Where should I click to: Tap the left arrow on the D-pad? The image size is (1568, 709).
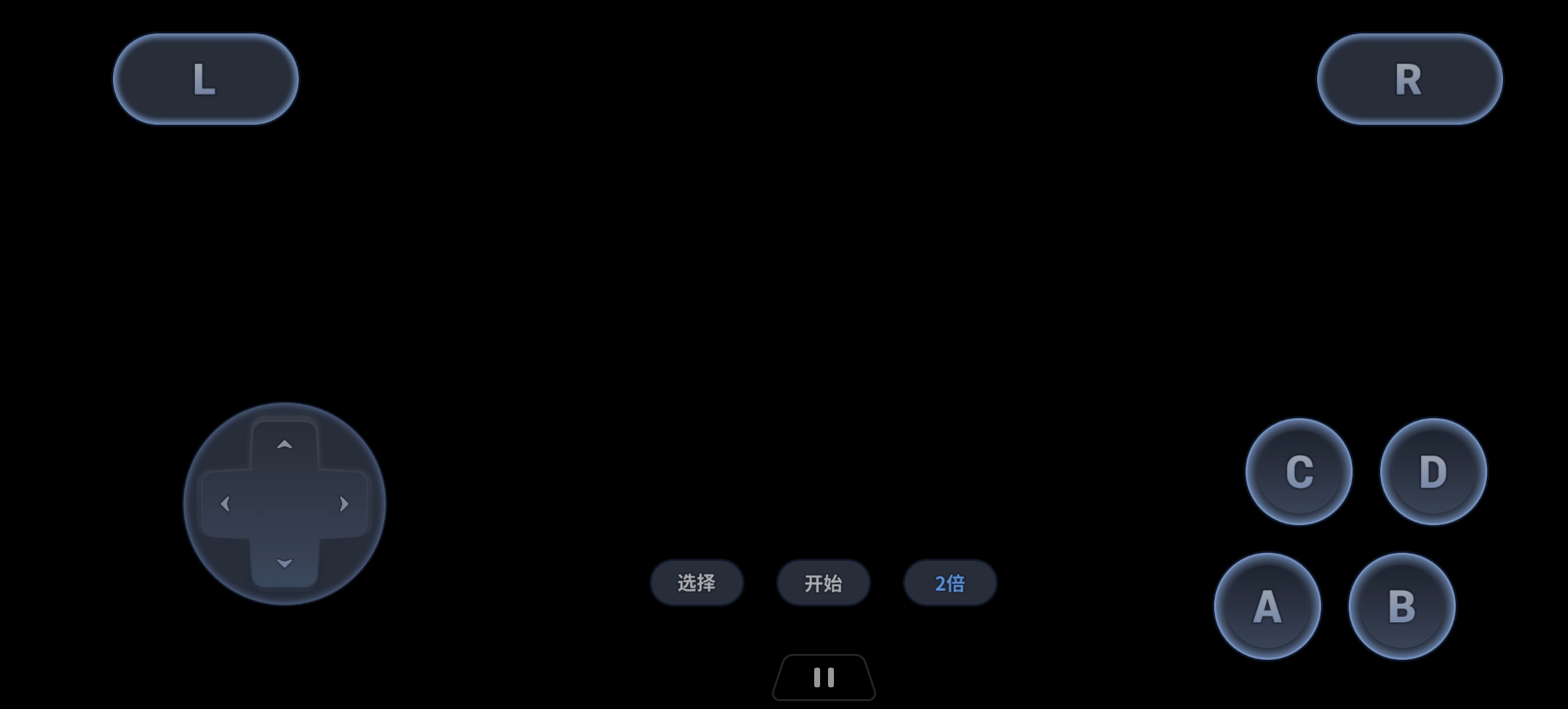tap(225, 504)
